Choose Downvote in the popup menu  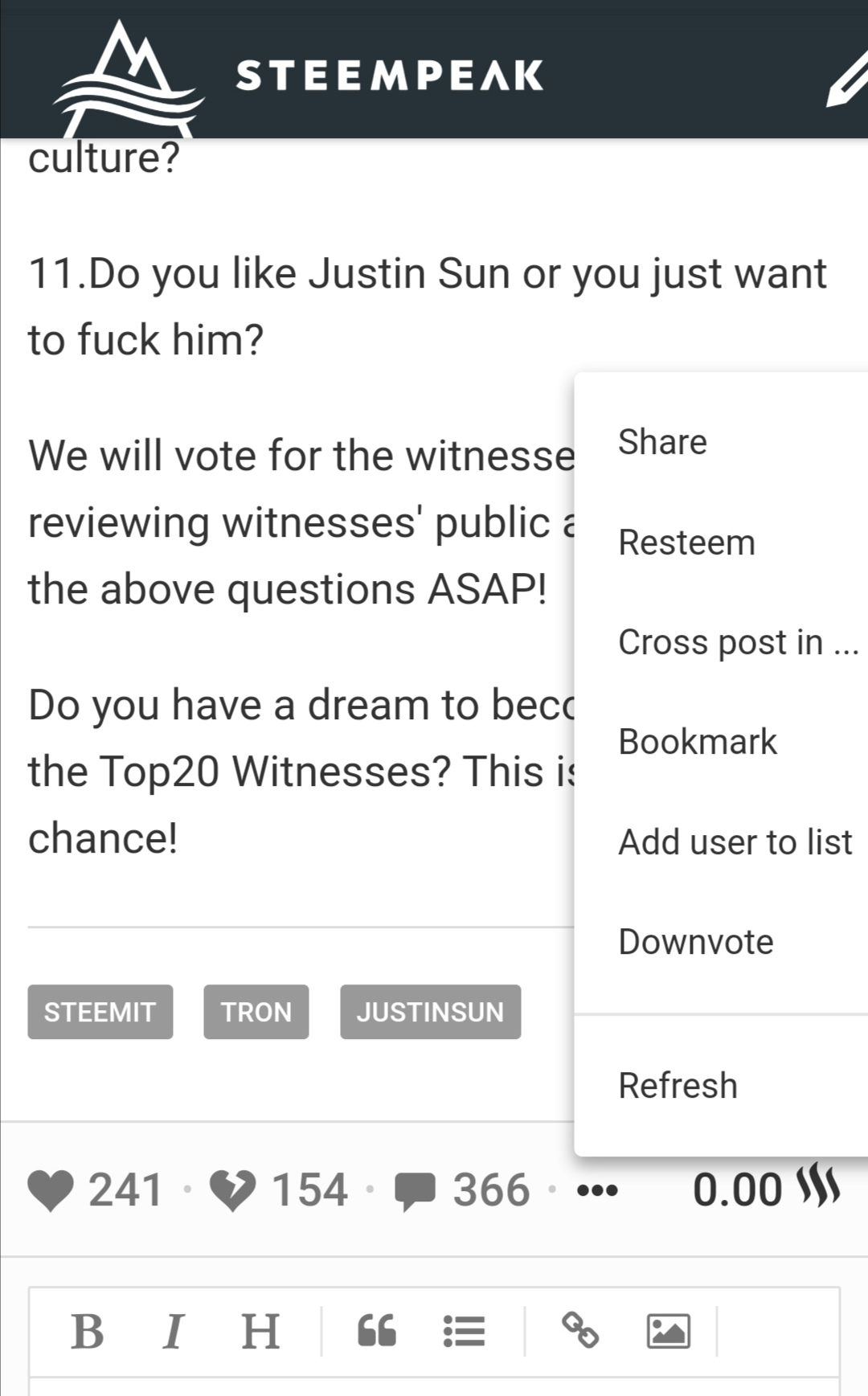[695, 942]
